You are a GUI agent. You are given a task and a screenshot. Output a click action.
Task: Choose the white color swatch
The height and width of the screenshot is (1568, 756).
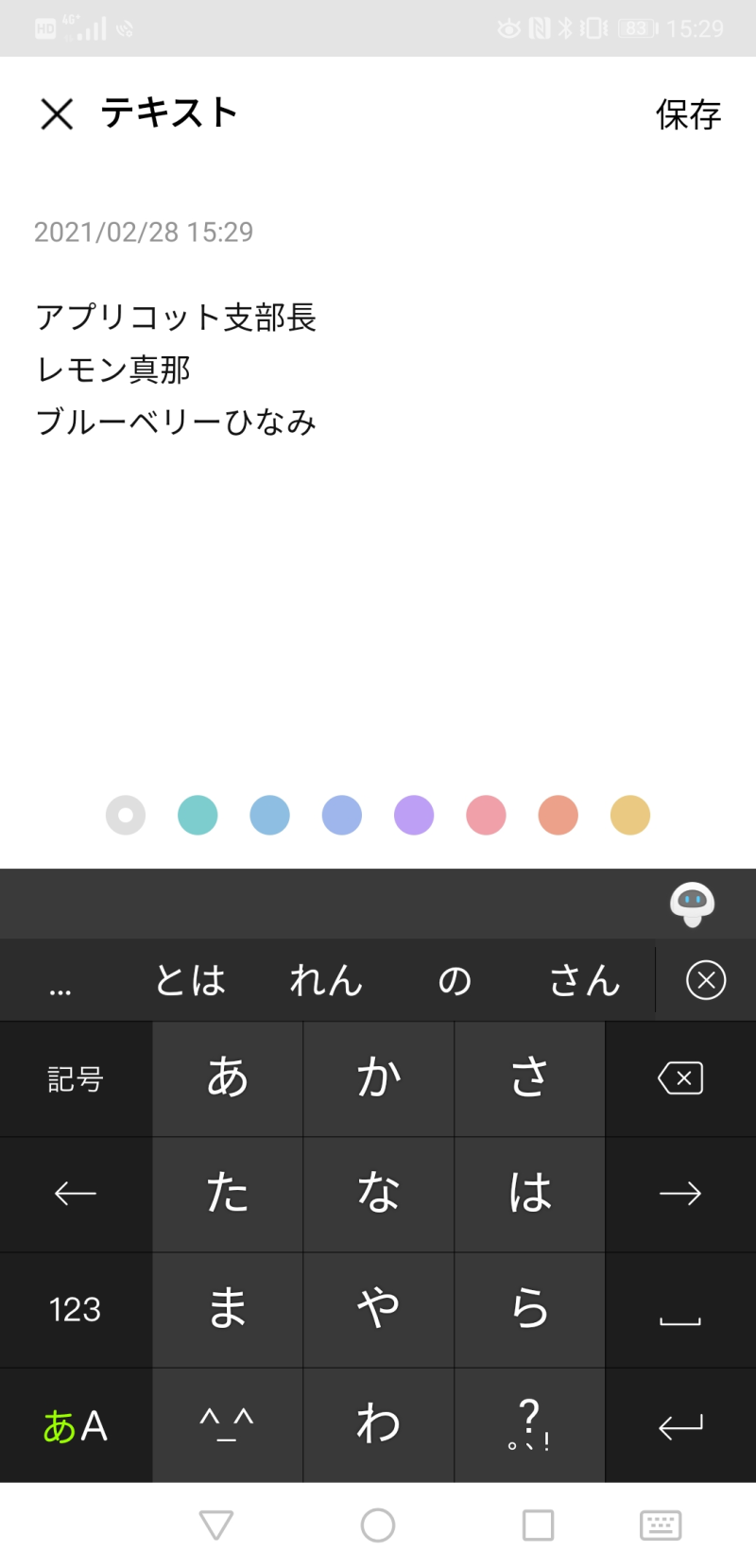[126, 815]
